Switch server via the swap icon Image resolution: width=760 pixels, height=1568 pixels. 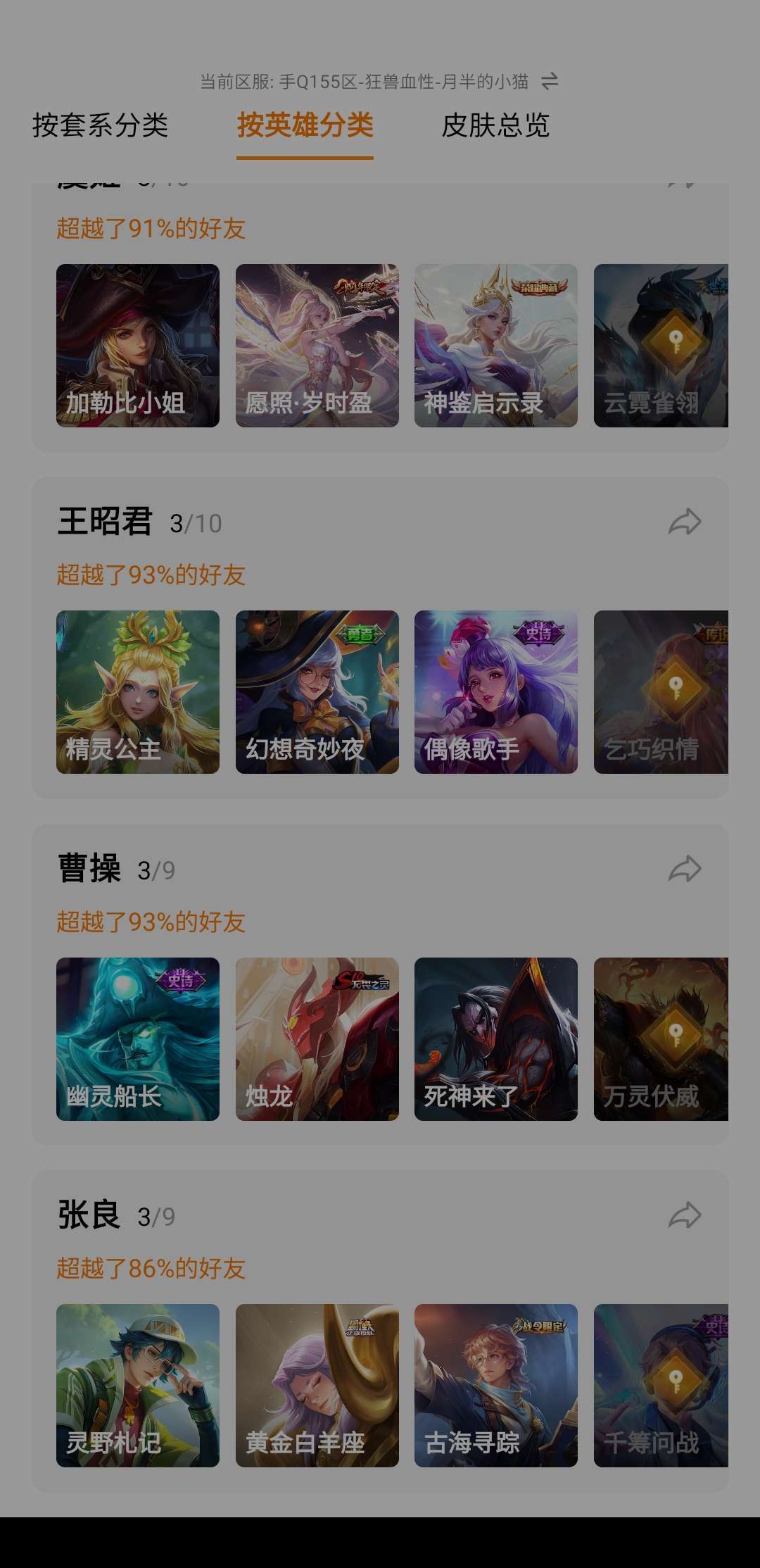(550, 82)
